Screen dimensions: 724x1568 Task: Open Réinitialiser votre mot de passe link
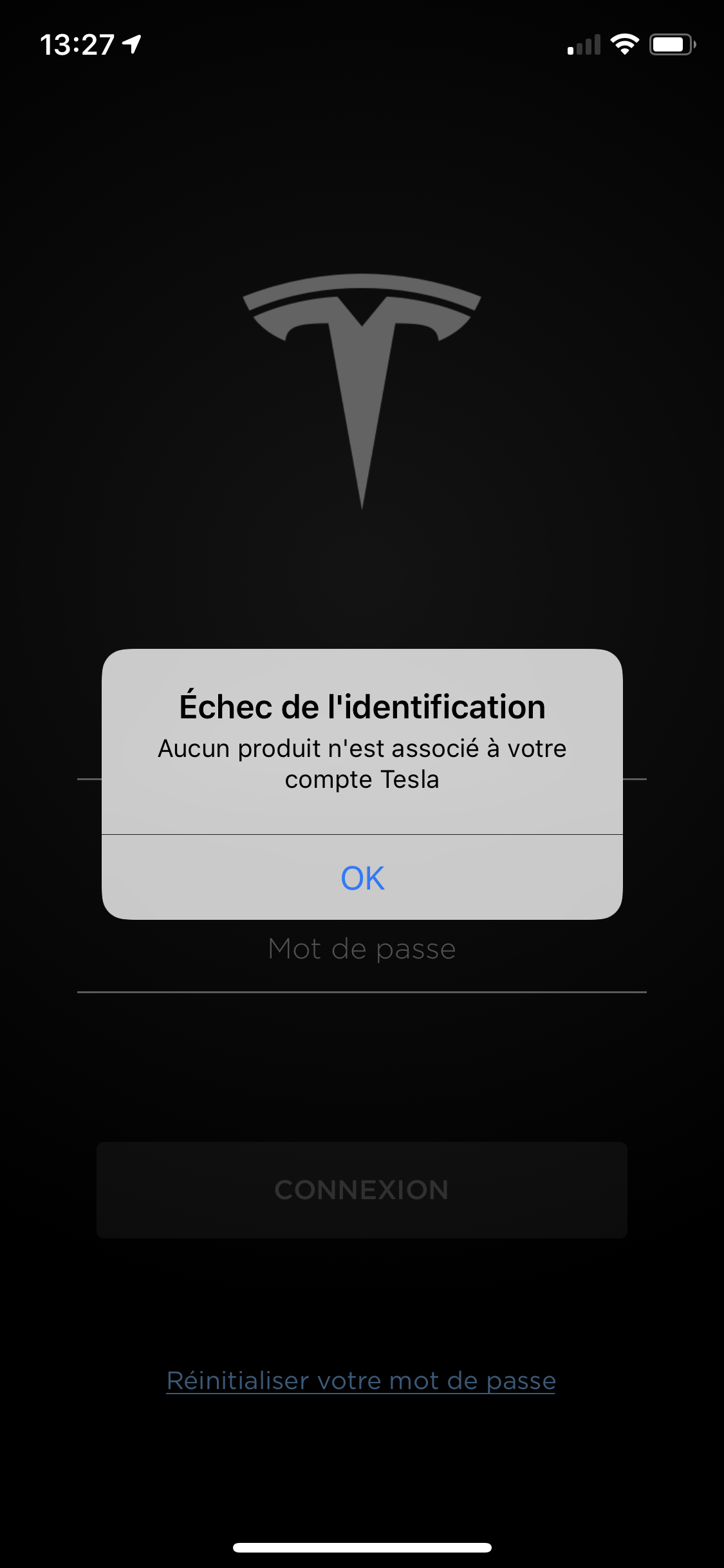click(361, 1381)
